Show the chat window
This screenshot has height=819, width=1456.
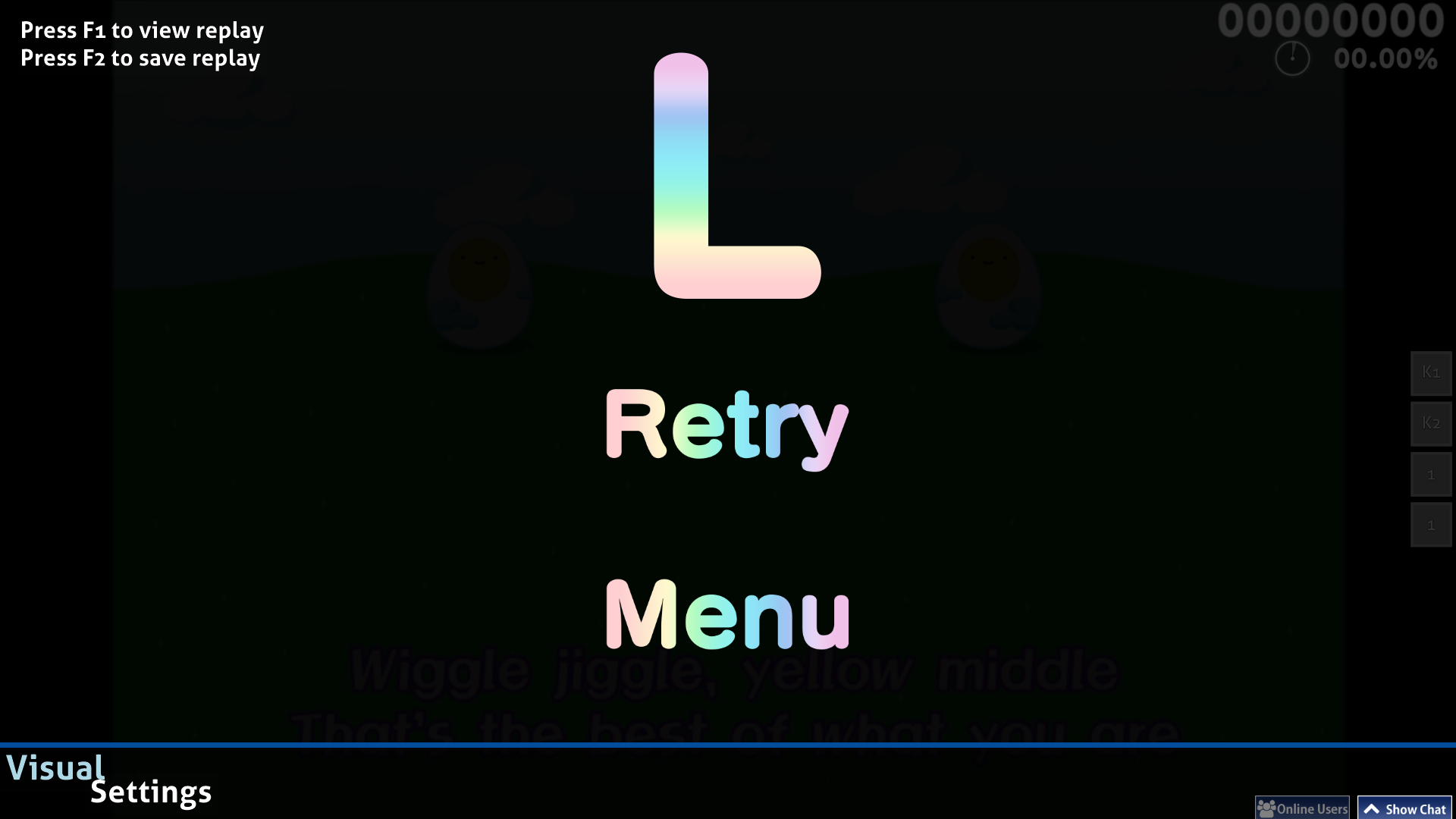point(1404,808)
